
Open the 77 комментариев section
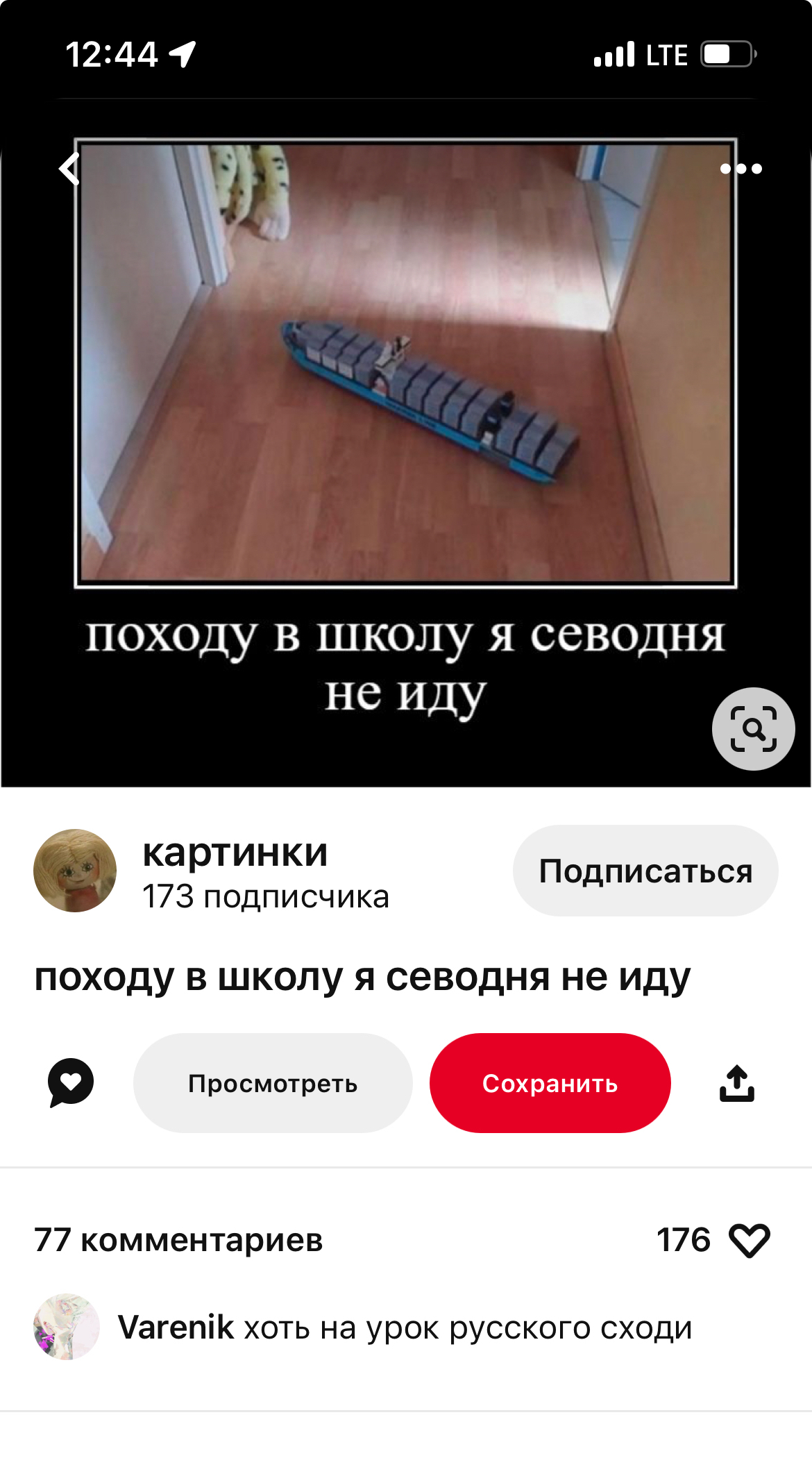coord(178,1240)
